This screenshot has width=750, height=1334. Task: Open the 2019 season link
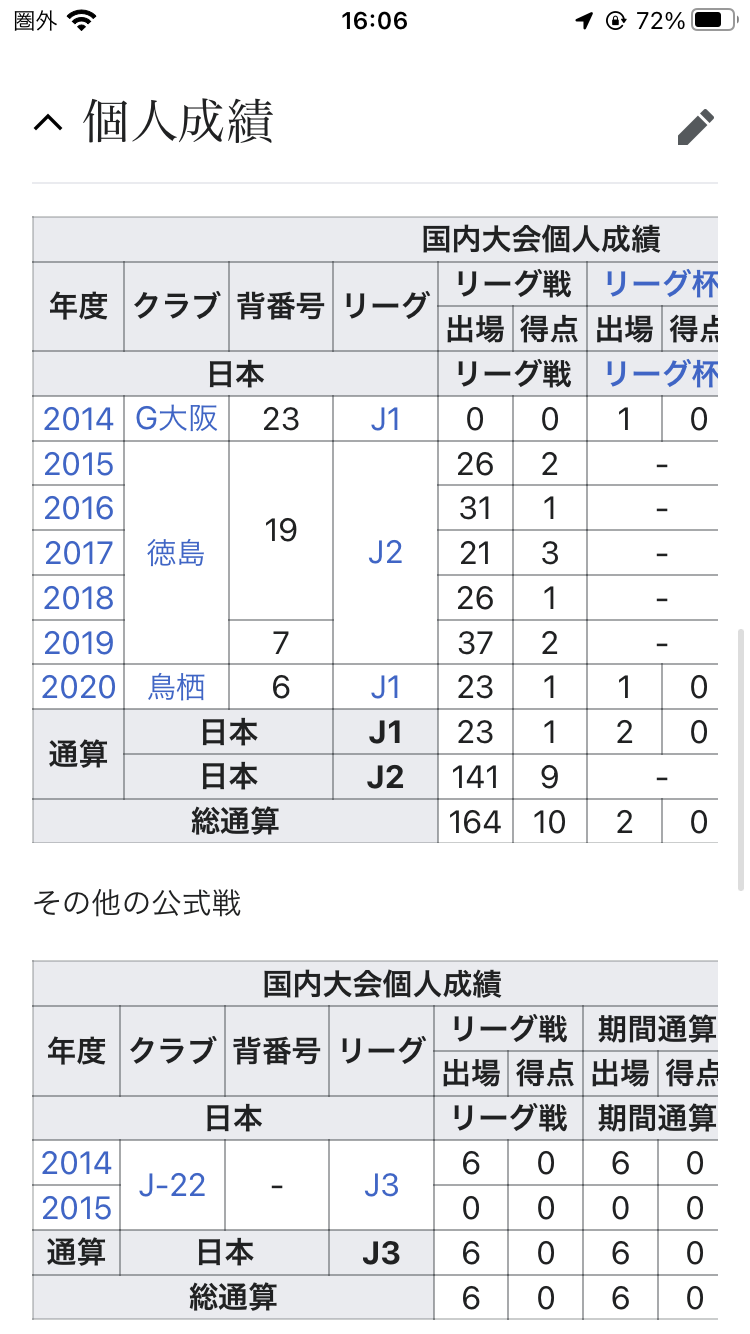coord(78,642)
